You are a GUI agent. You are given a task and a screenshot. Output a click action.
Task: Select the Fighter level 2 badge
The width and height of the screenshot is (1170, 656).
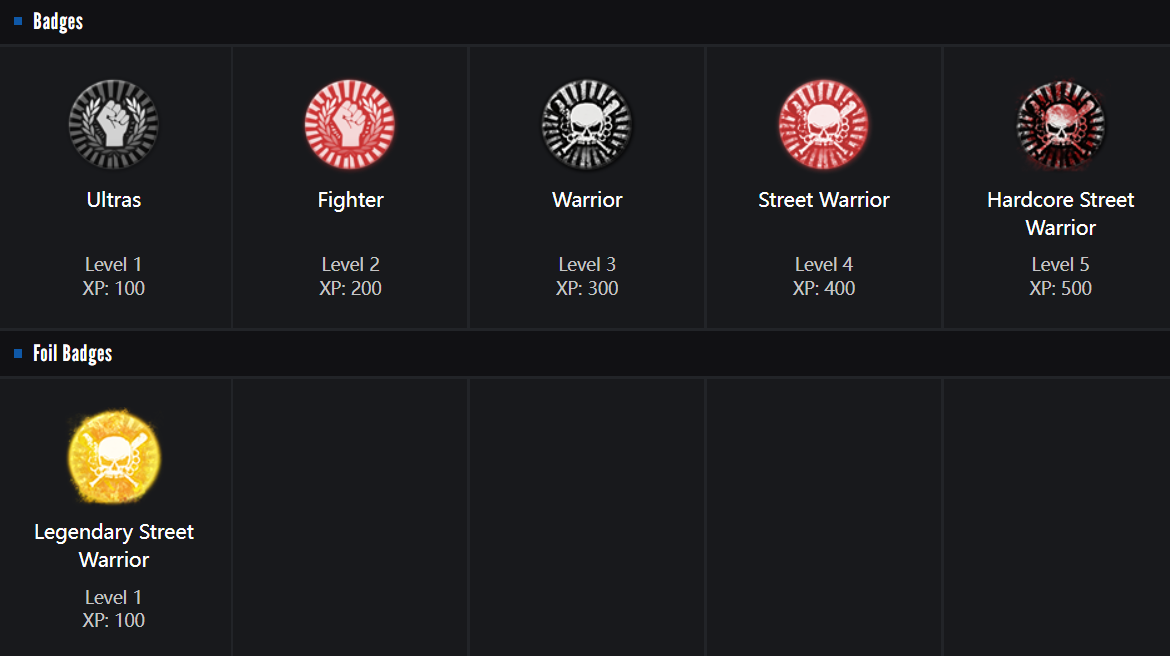[x=350, y=125]
